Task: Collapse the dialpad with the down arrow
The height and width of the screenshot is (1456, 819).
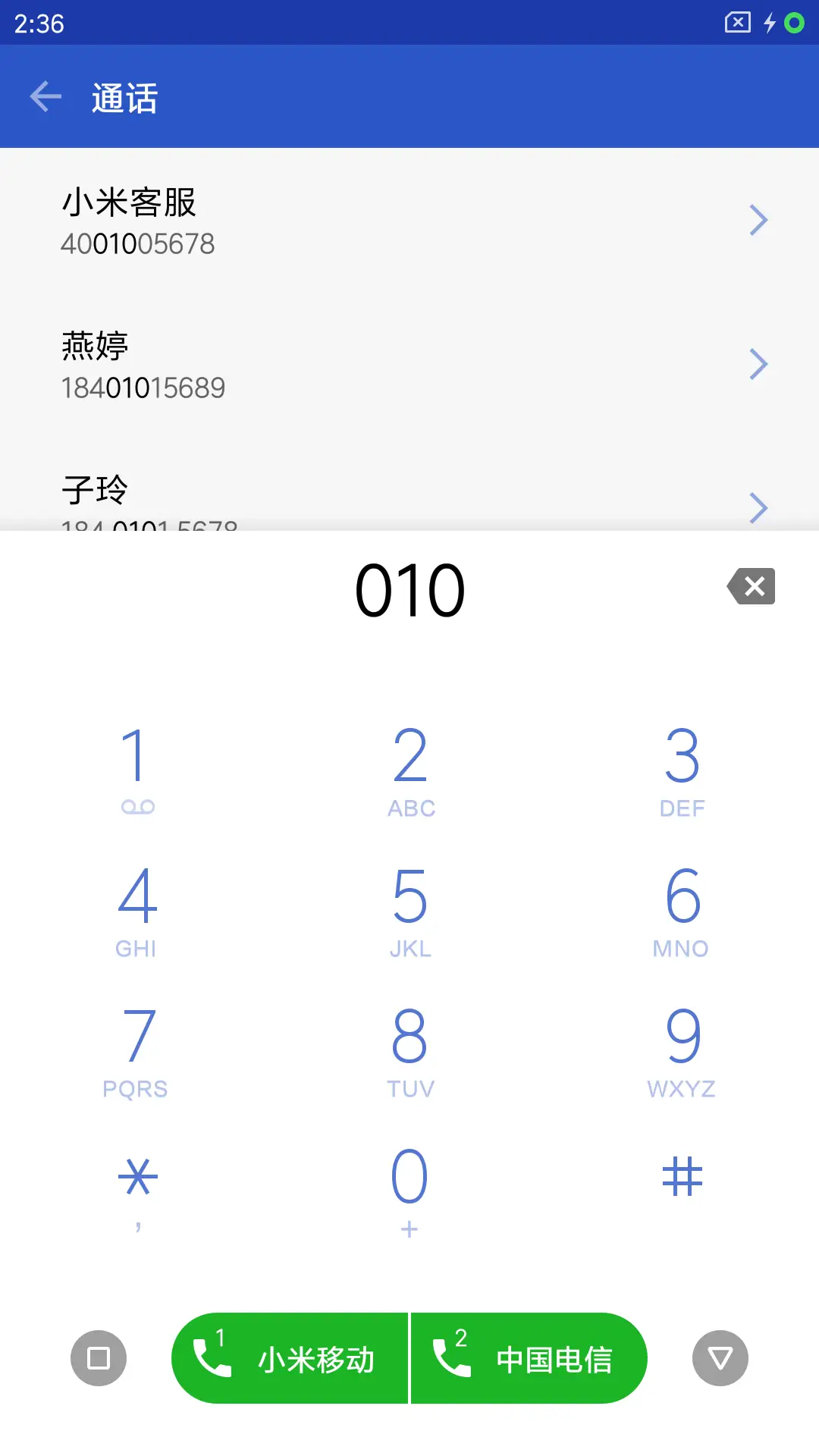Action: point(719,1357)
